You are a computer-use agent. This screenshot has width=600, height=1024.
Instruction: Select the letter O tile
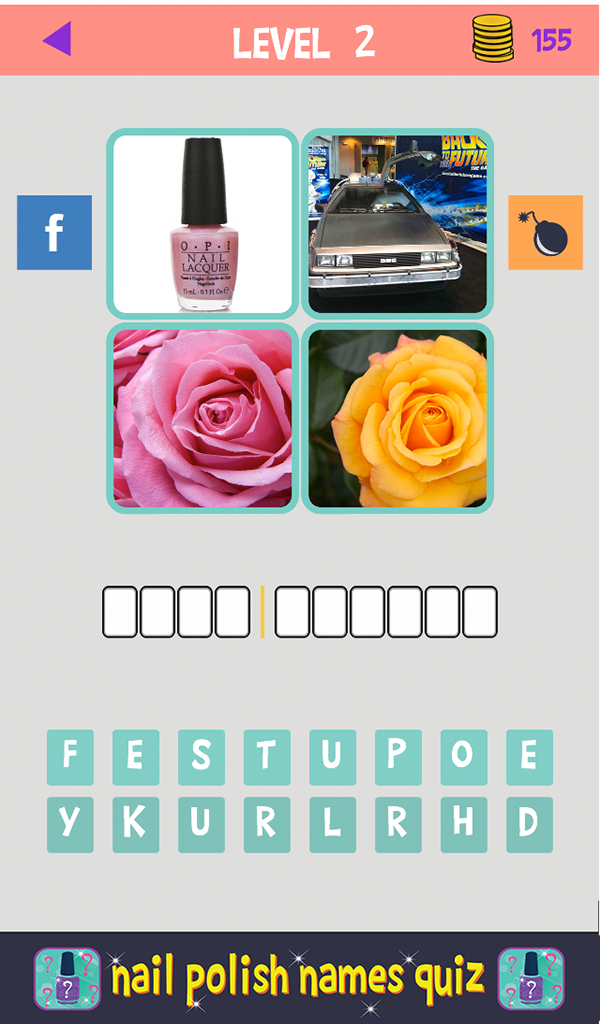click(463, 757)
